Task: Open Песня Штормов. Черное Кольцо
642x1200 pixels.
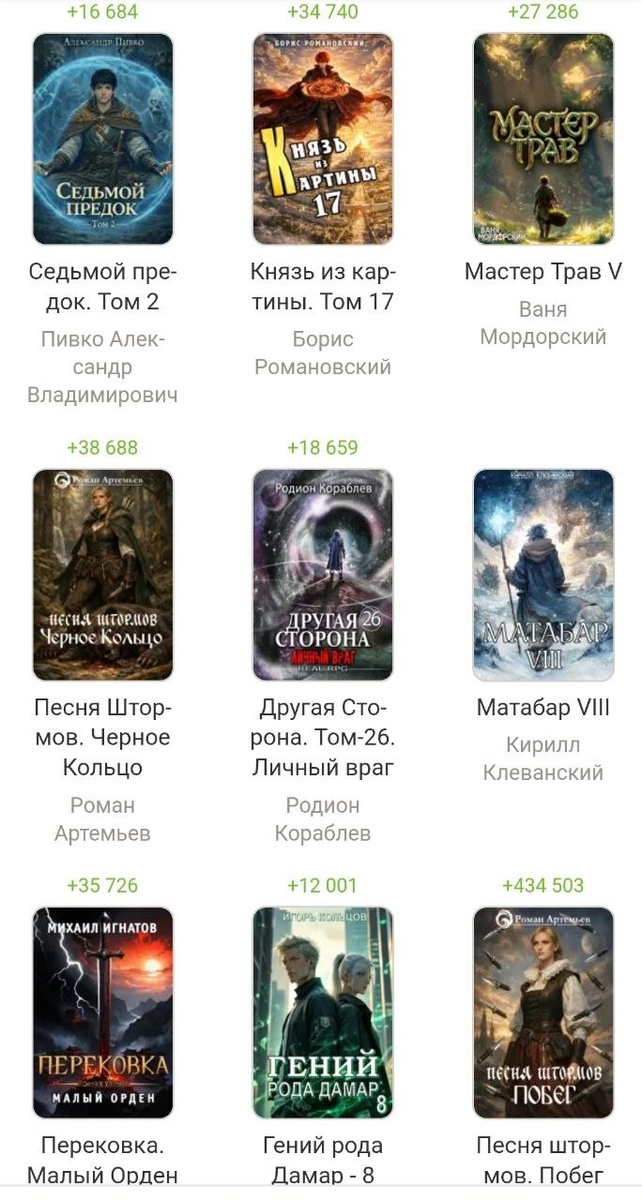Action: pos(103,575)
